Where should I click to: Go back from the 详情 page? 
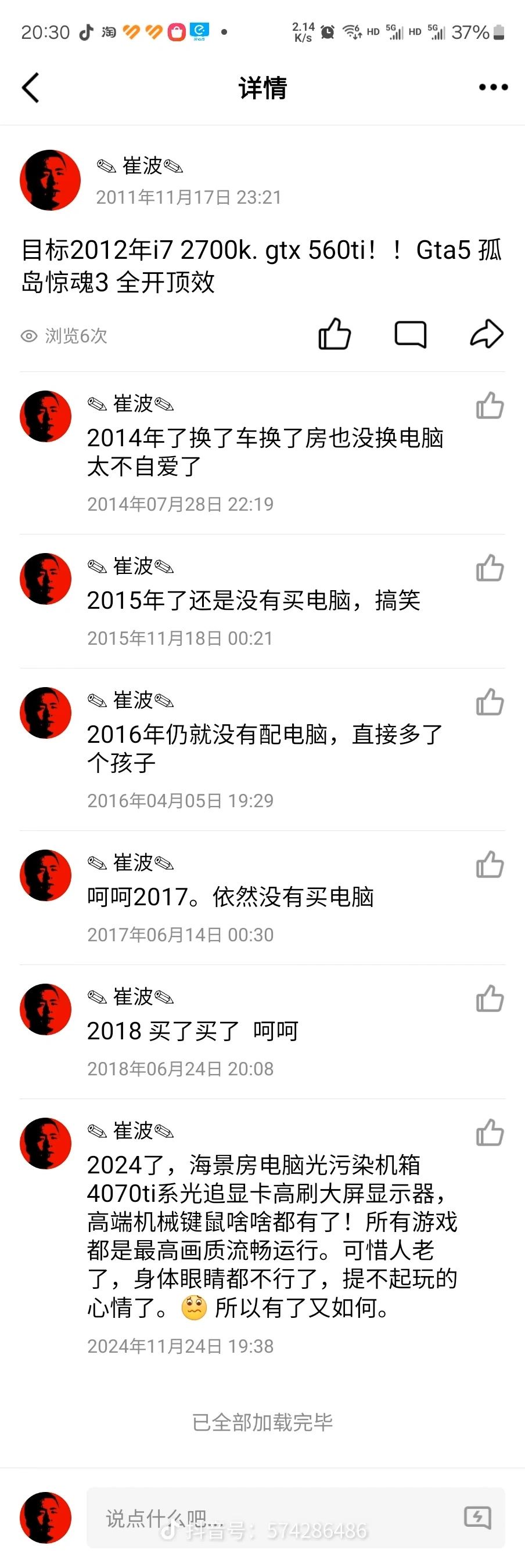[x=30, y=88]
